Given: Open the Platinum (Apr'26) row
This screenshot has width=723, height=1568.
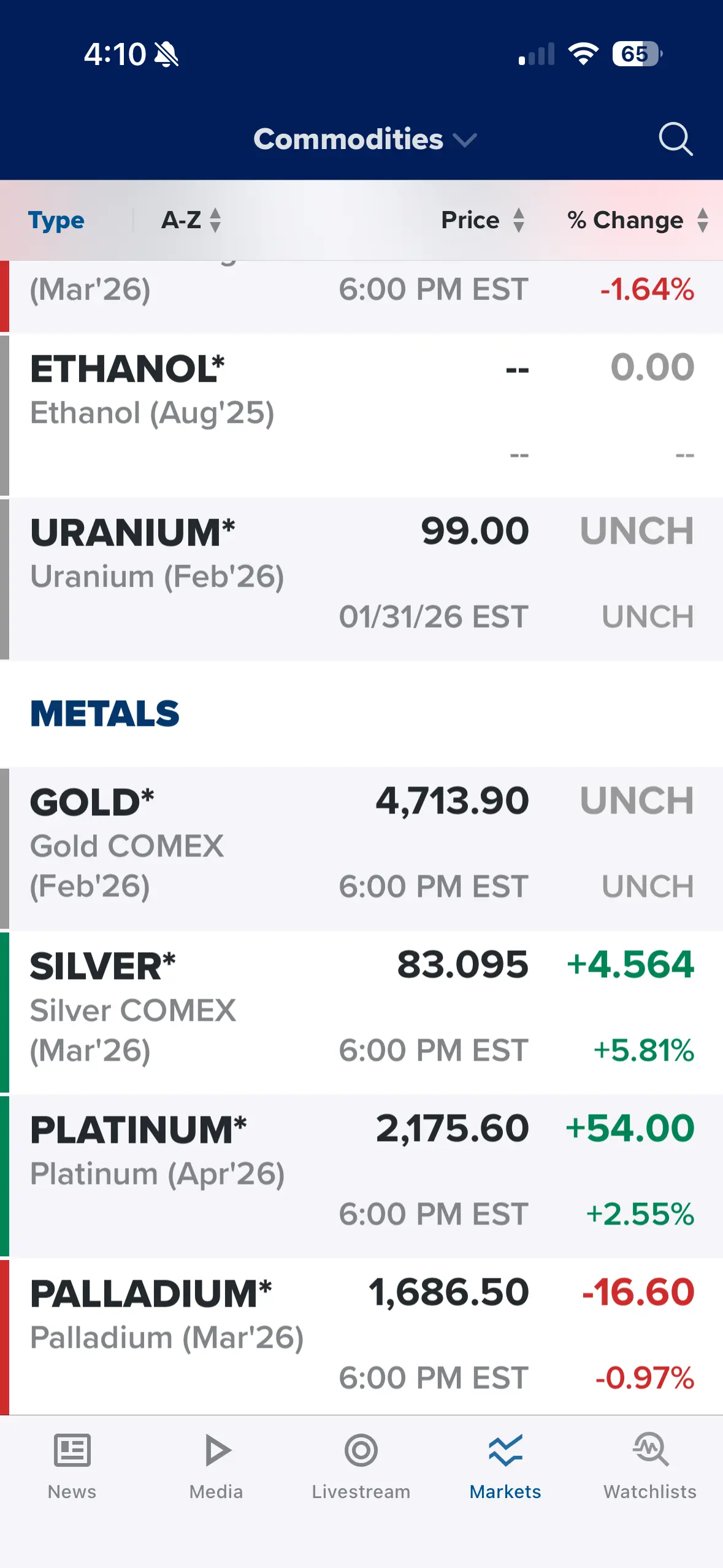Looking at the screenshot, I should point(362,1176).
